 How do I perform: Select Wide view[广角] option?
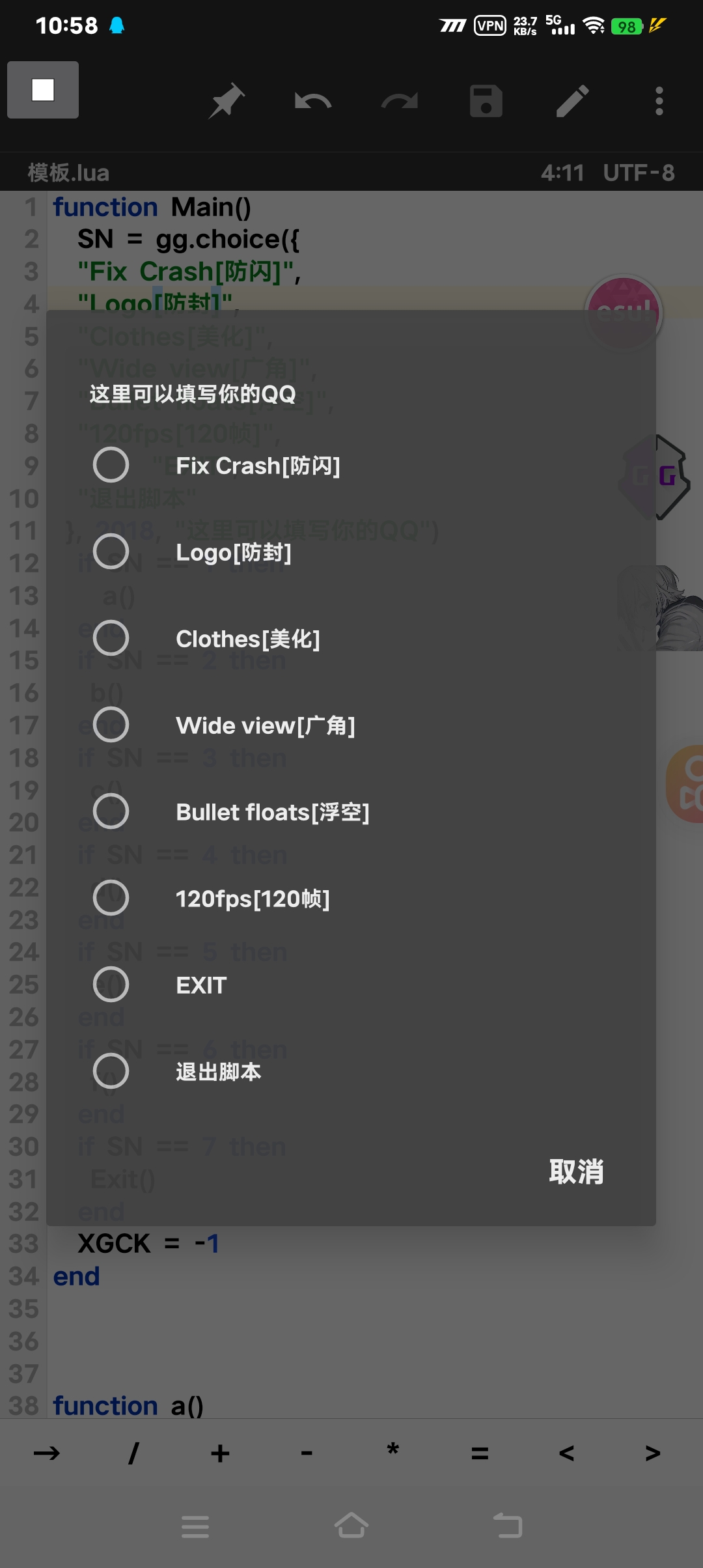[350, 725]
